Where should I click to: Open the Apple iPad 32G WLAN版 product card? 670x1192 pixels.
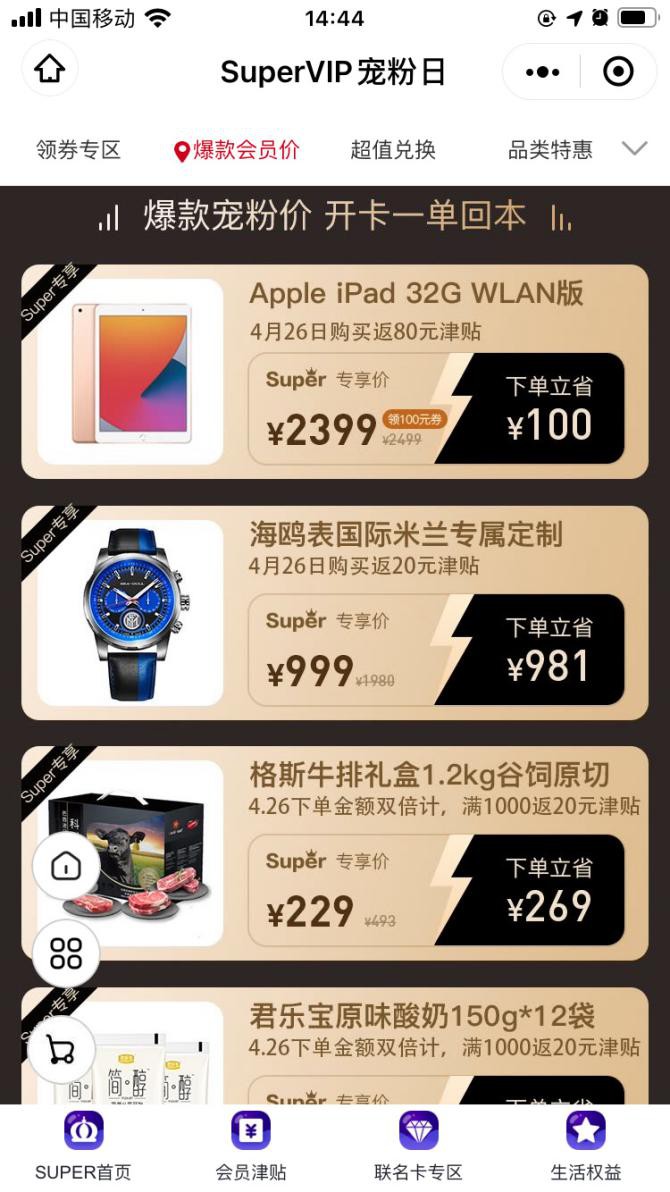tap(334, 371)
